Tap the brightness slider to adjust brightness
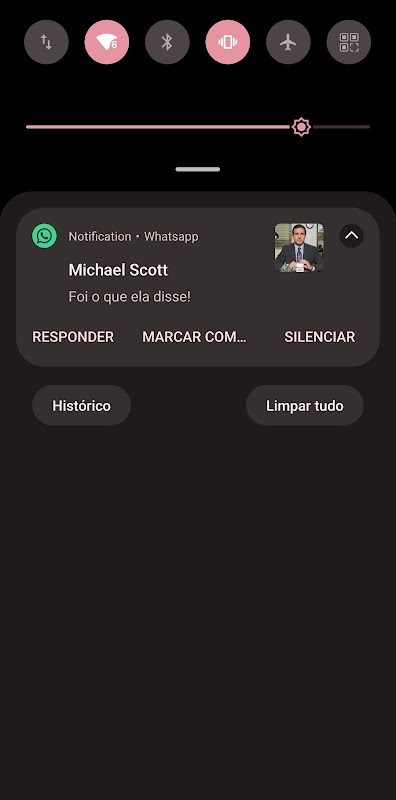 tap(198, 127)
